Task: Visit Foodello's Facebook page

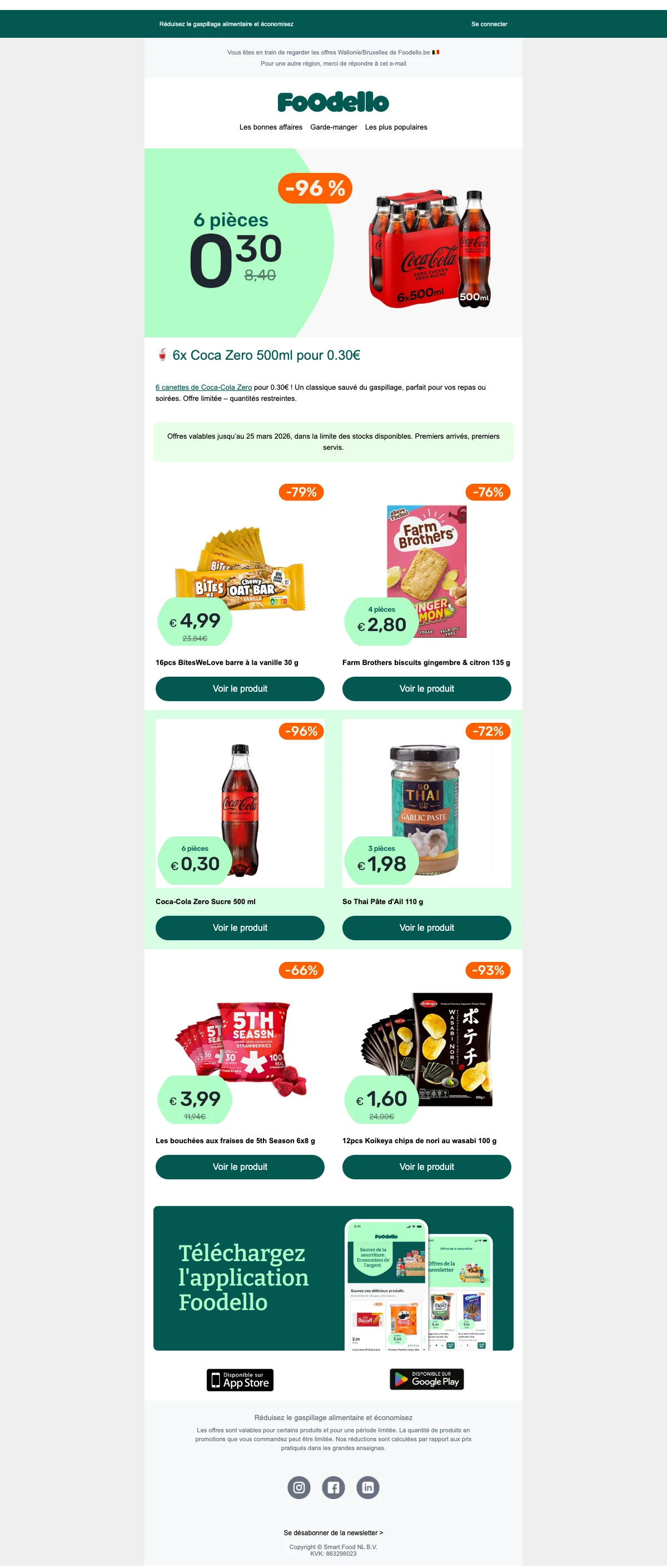Action: click(333, 1487)
